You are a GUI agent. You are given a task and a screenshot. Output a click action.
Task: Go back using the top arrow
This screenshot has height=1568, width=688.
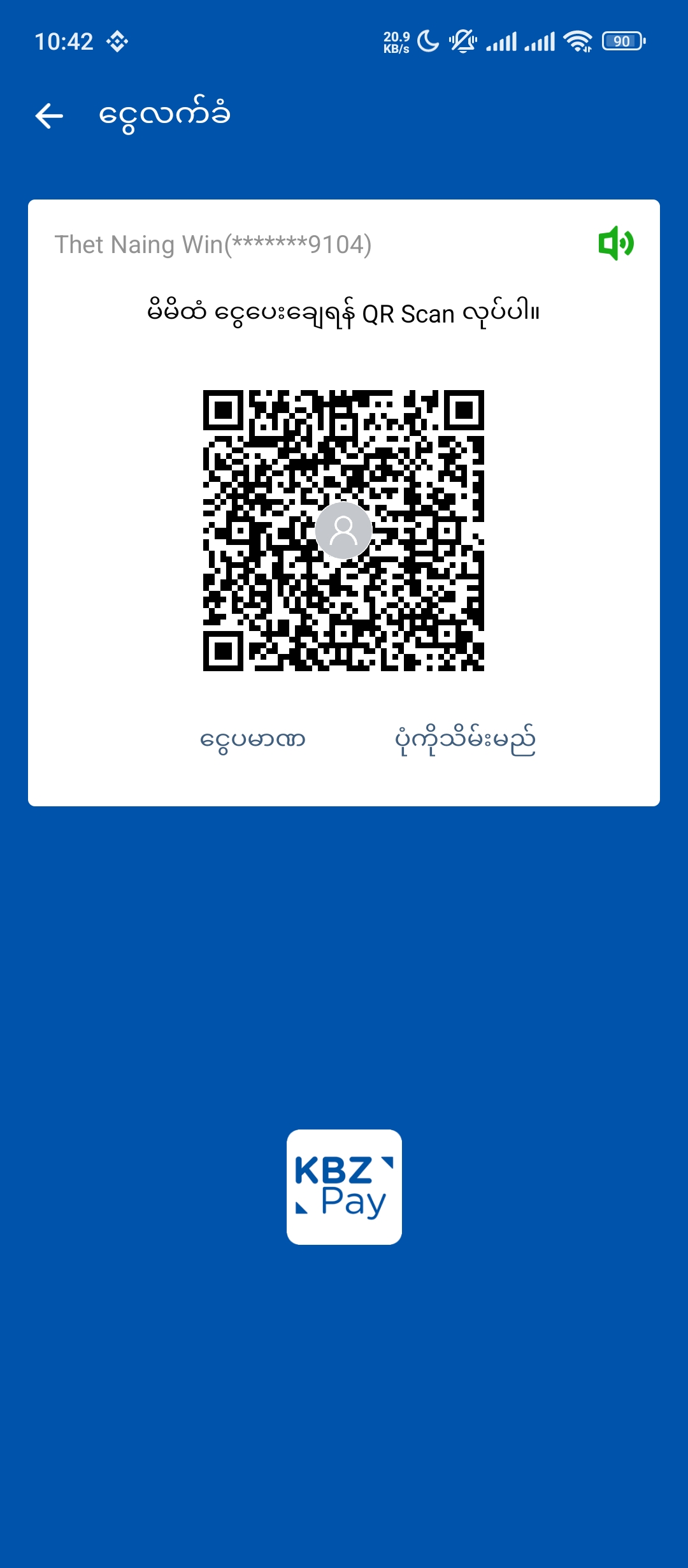[x=49, y=116]
